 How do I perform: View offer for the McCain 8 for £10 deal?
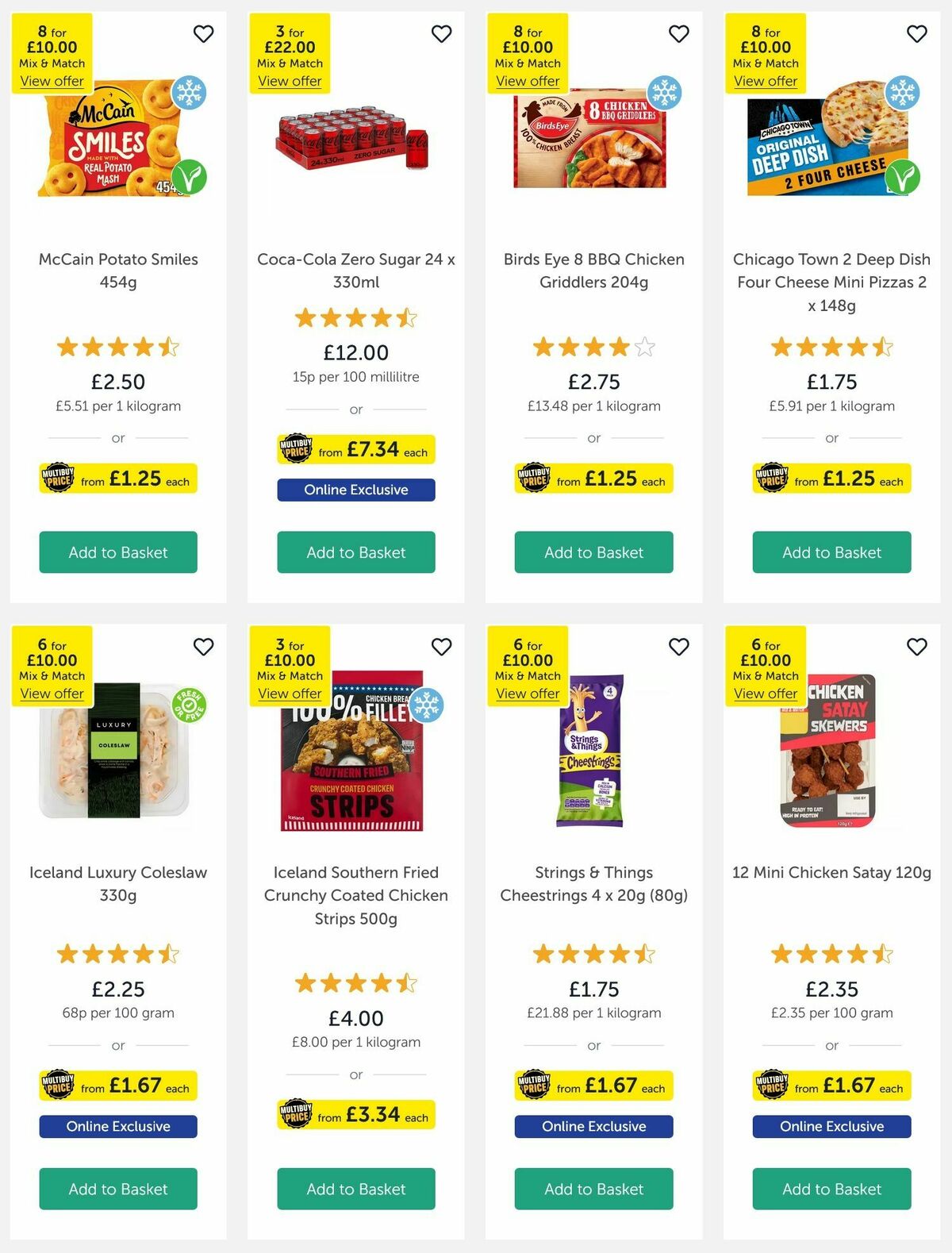(x=52, y=81)
